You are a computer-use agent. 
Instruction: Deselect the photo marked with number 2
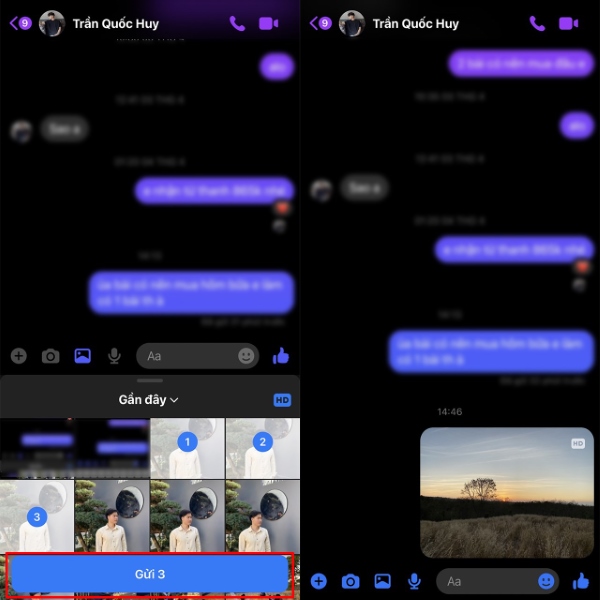pyautogui.click(x=262, y=441)
